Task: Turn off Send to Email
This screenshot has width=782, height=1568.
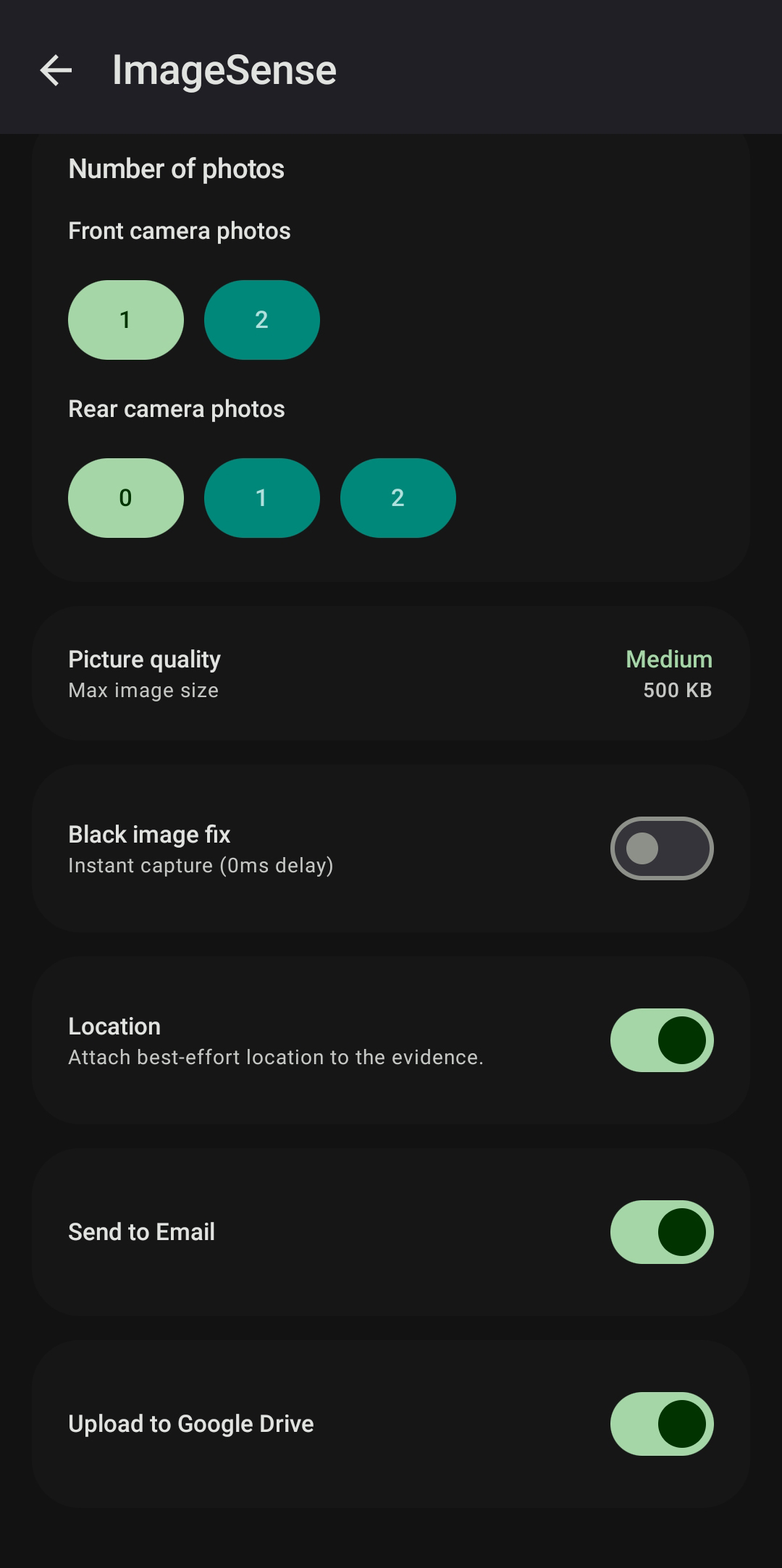Action: [661, 1231]
